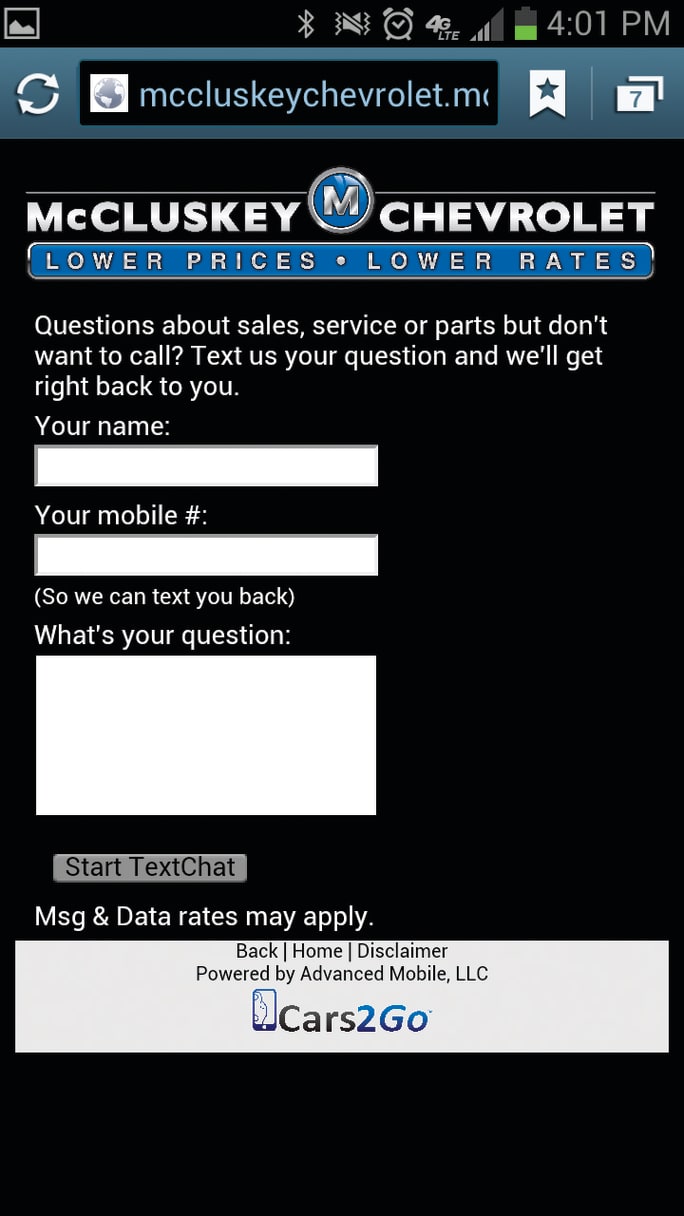Tap the What's your question text box
Screen dimensions: 684x1216
[x=206, y=735]
